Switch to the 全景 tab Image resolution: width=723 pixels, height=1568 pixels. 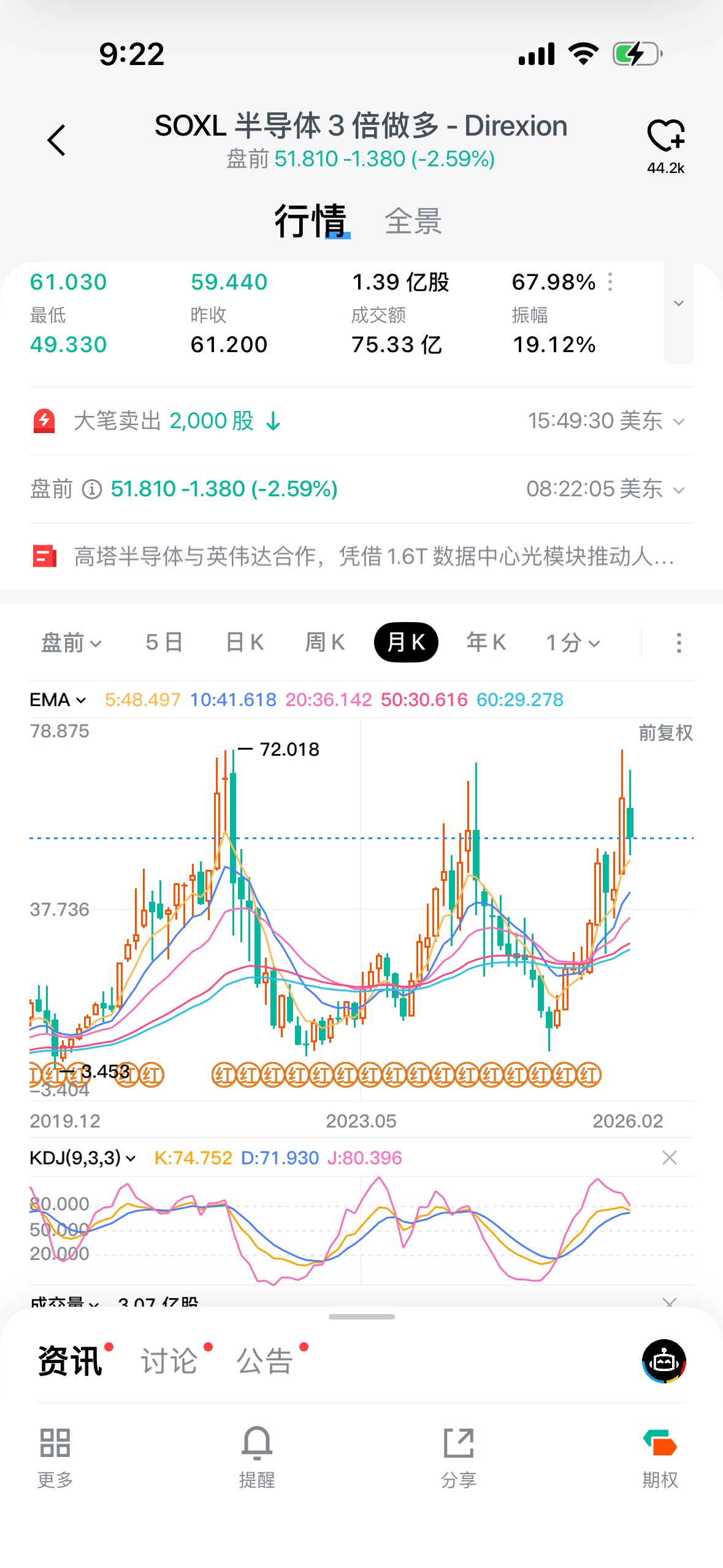[413, 221]
